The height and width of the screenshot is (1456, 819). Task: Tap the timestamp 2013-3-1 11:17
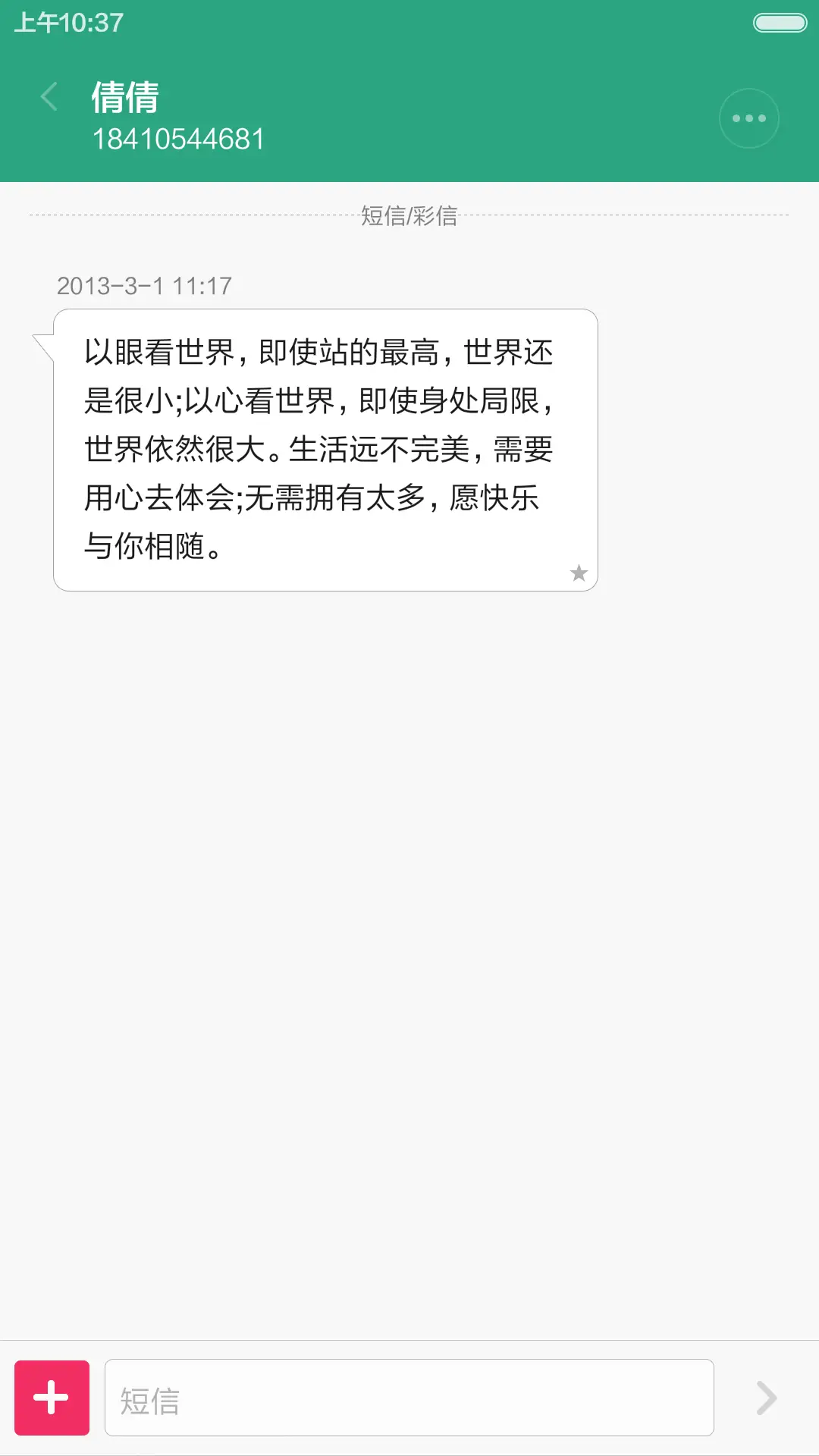pos(144,286)
